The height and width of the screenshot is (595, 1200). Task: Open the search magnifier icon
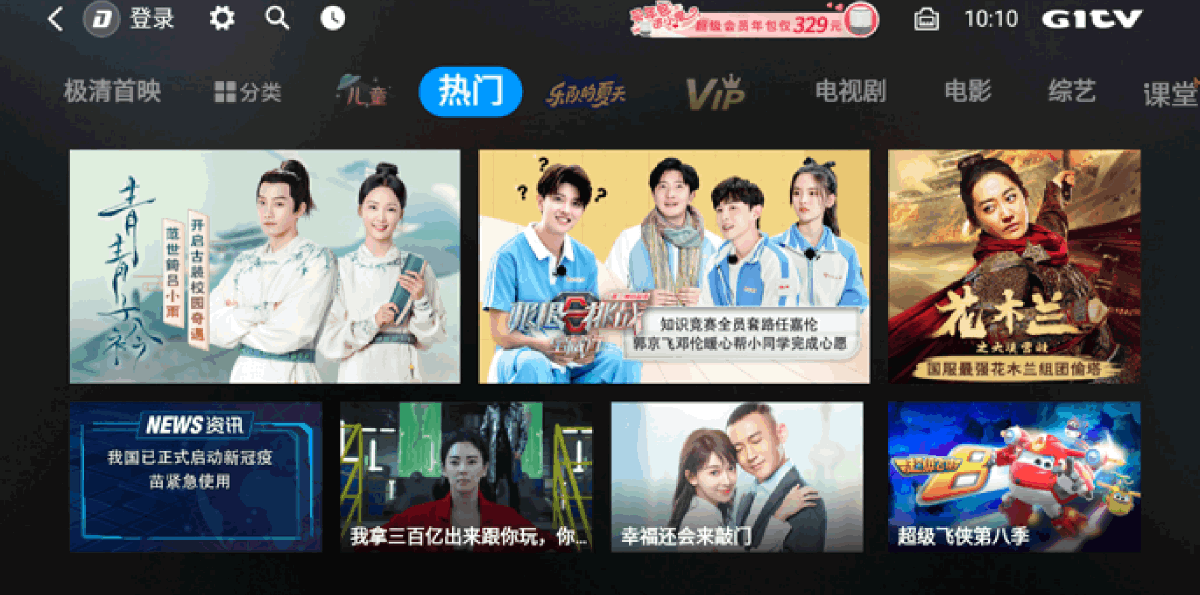(277, 18)
